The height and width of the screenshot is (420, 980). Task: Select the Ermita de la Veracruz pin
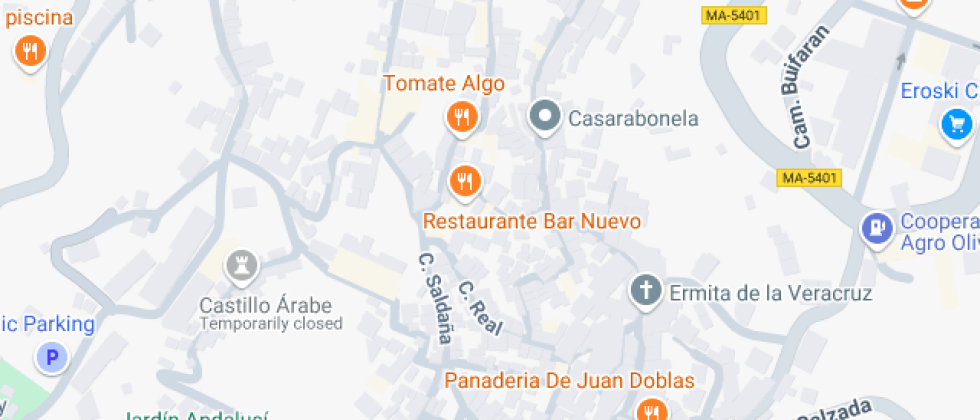[x=646, y=292]
